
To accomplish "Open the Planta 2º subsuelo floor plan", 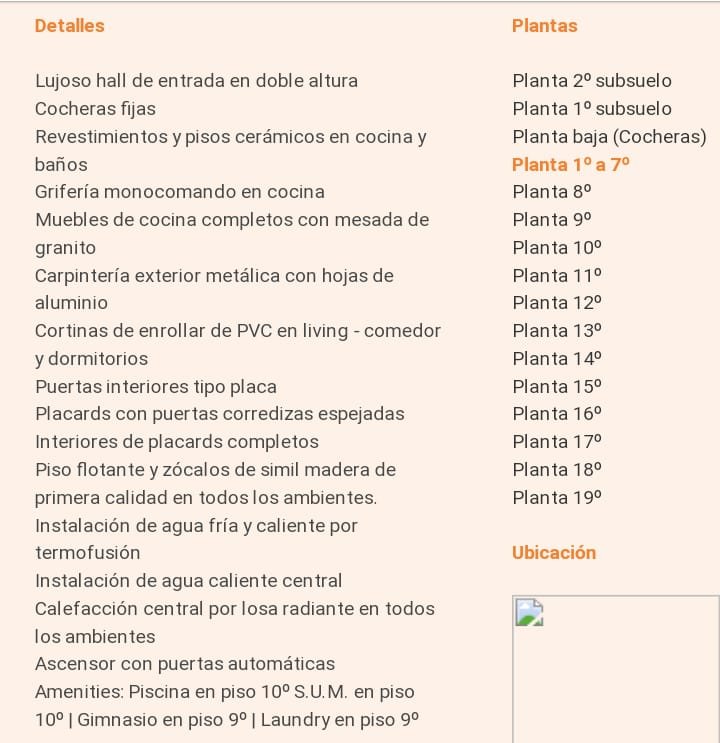I will coord(591,81).
